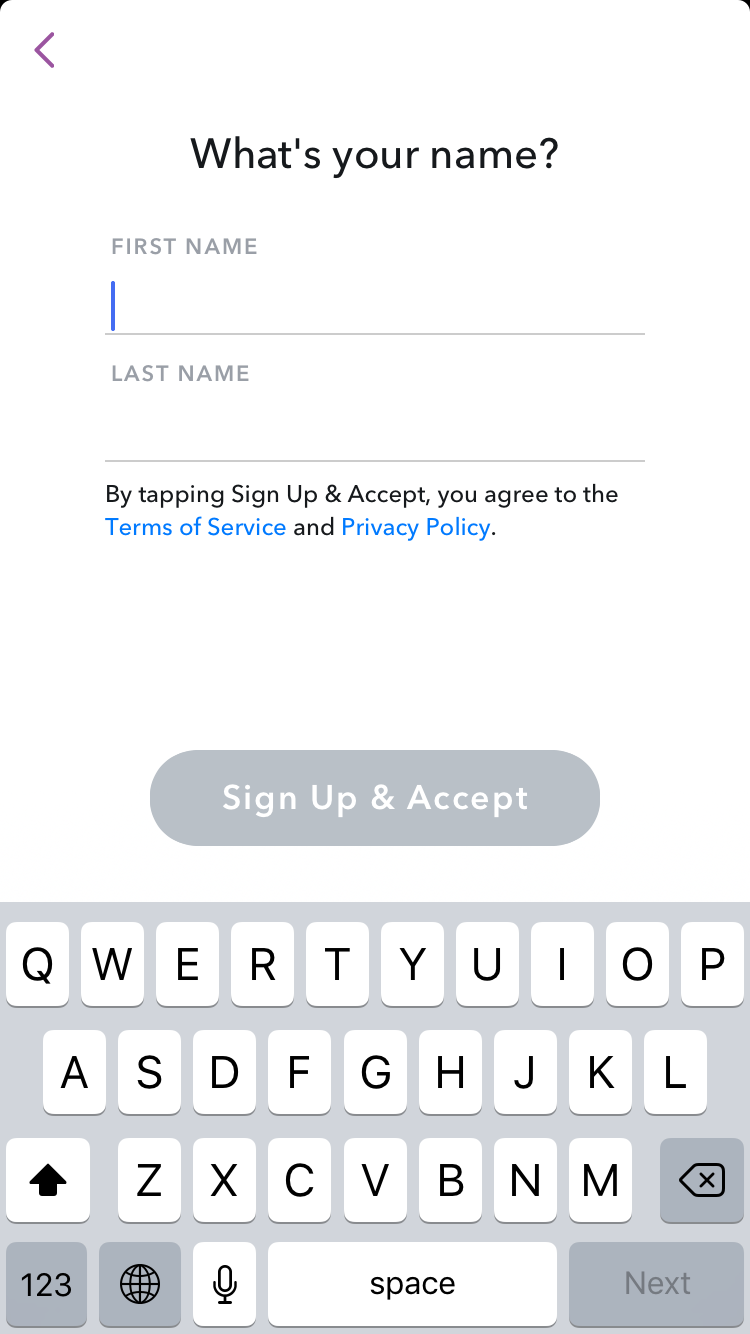Tap the M key
The image size is (750, 1334).
(600, 1180)
